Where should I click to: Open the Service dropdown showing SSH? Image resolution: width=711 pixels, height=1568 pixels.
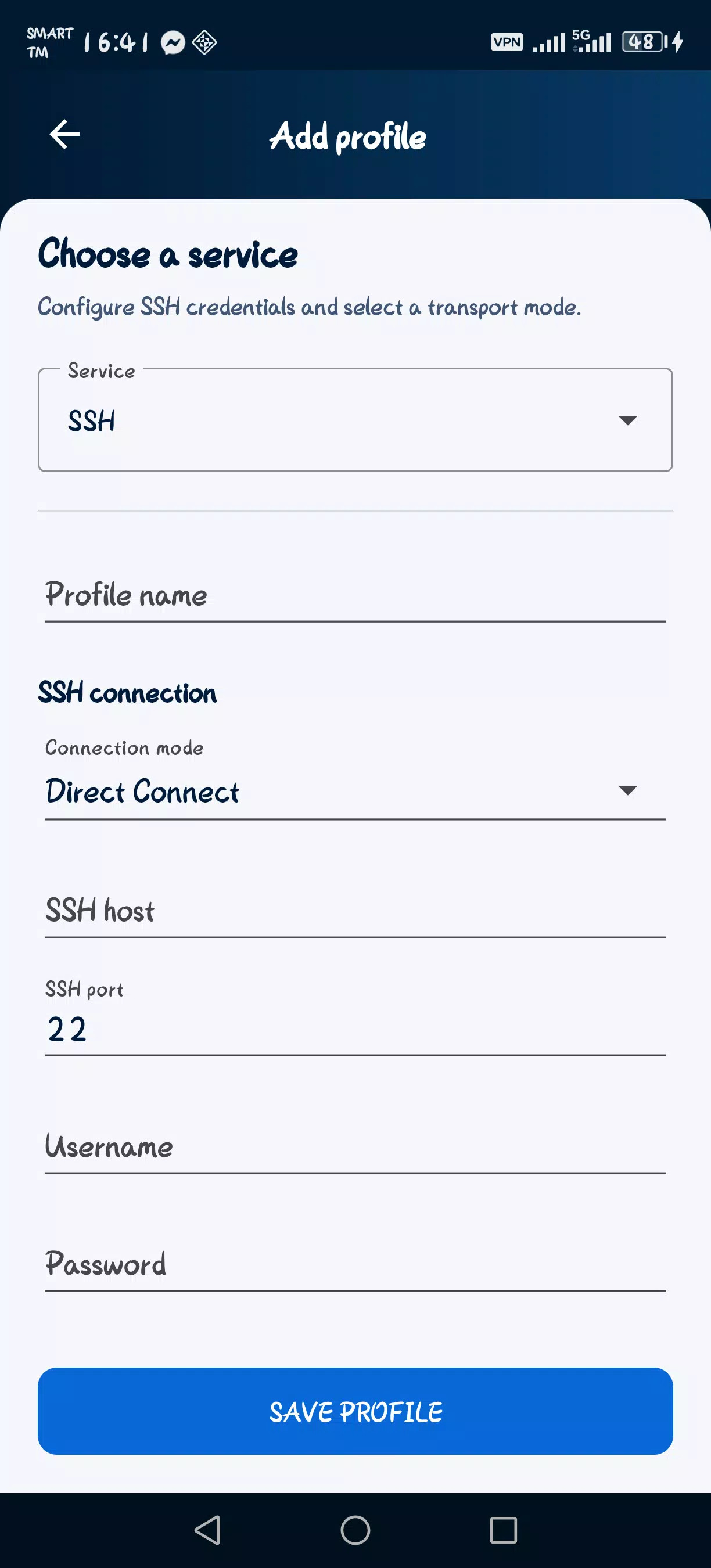point(355,420)
